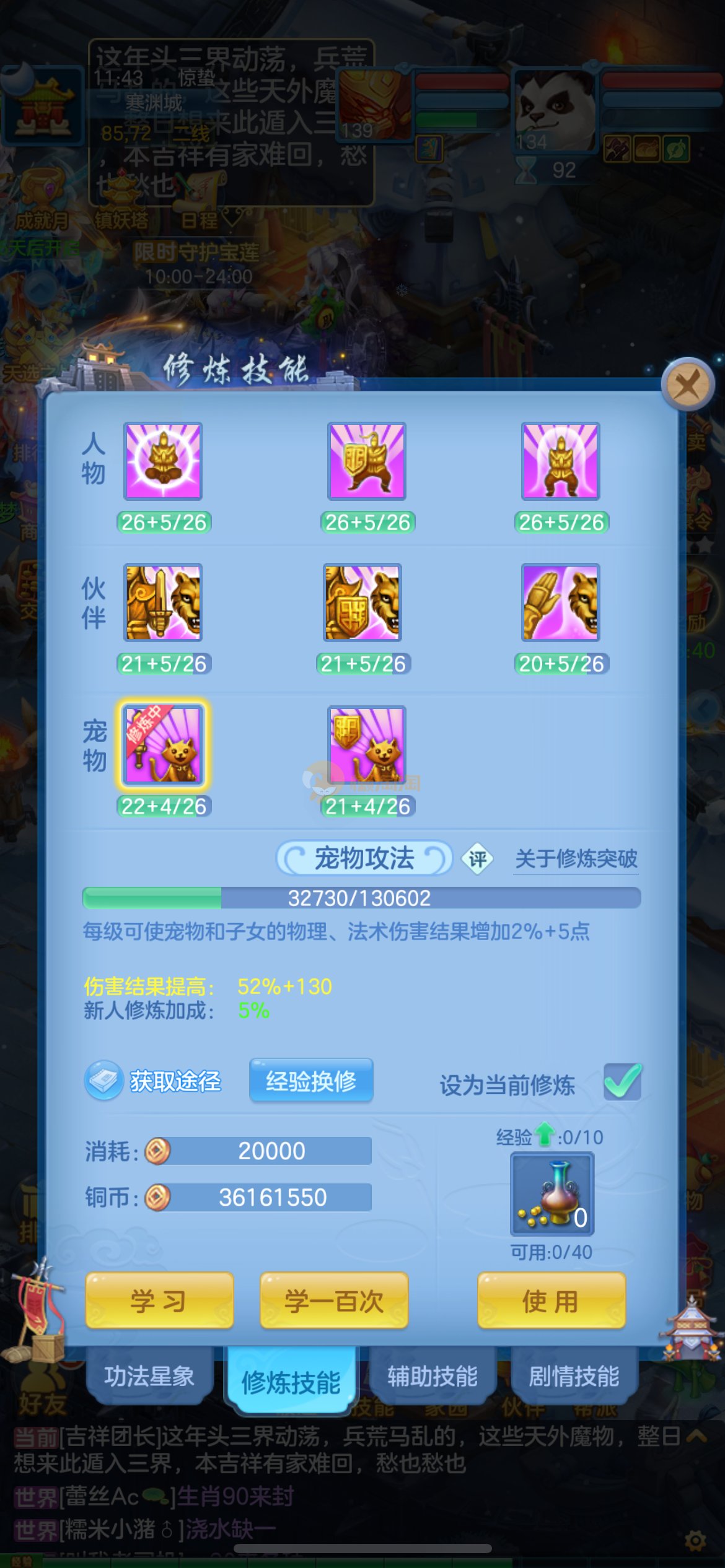Screen dimensions: 725x1568
Task: Switch to the 辅助技能 tab
Action: coord(433,1376)
